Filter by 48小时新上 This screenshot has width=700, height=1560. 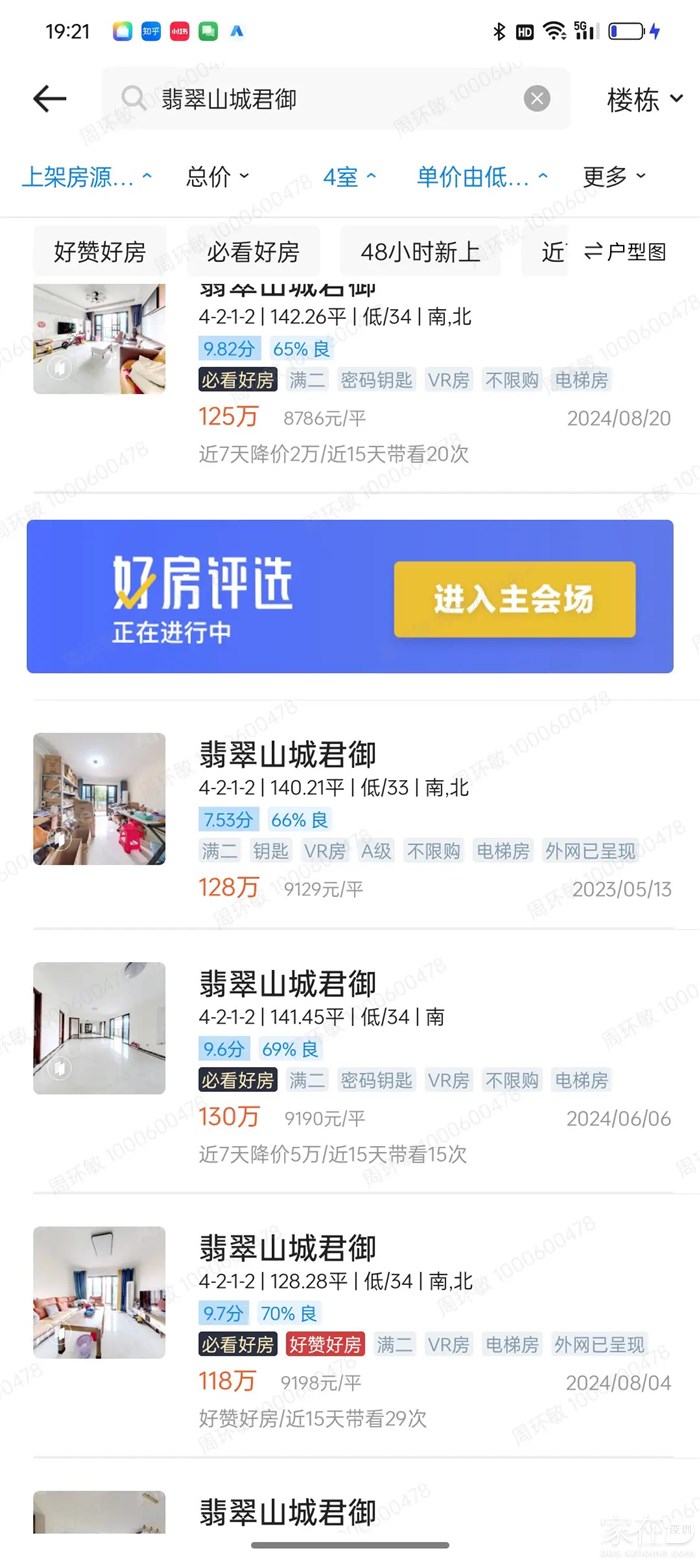click(x=420, y=252)
